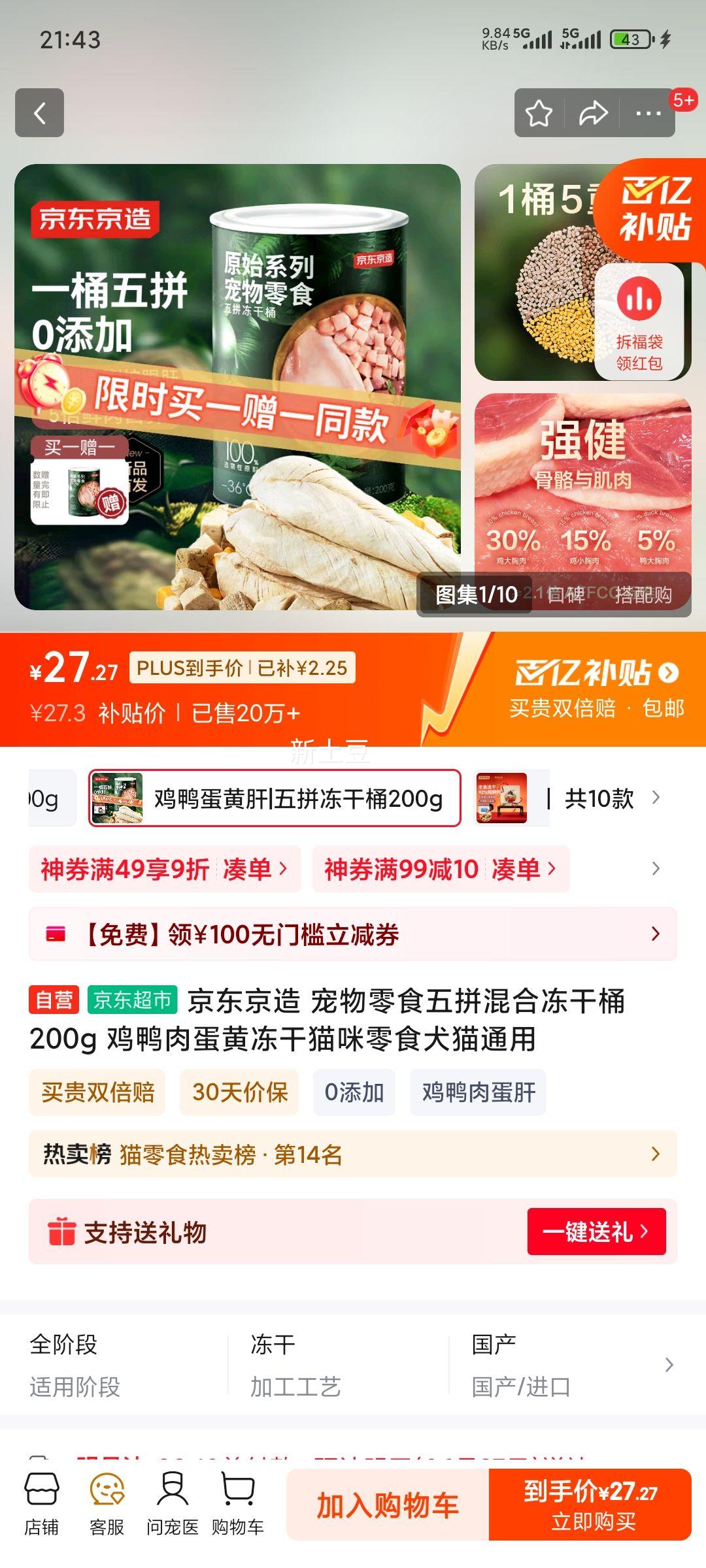View all 共10款 product variants
The image size is (706, 1568).
612,798
